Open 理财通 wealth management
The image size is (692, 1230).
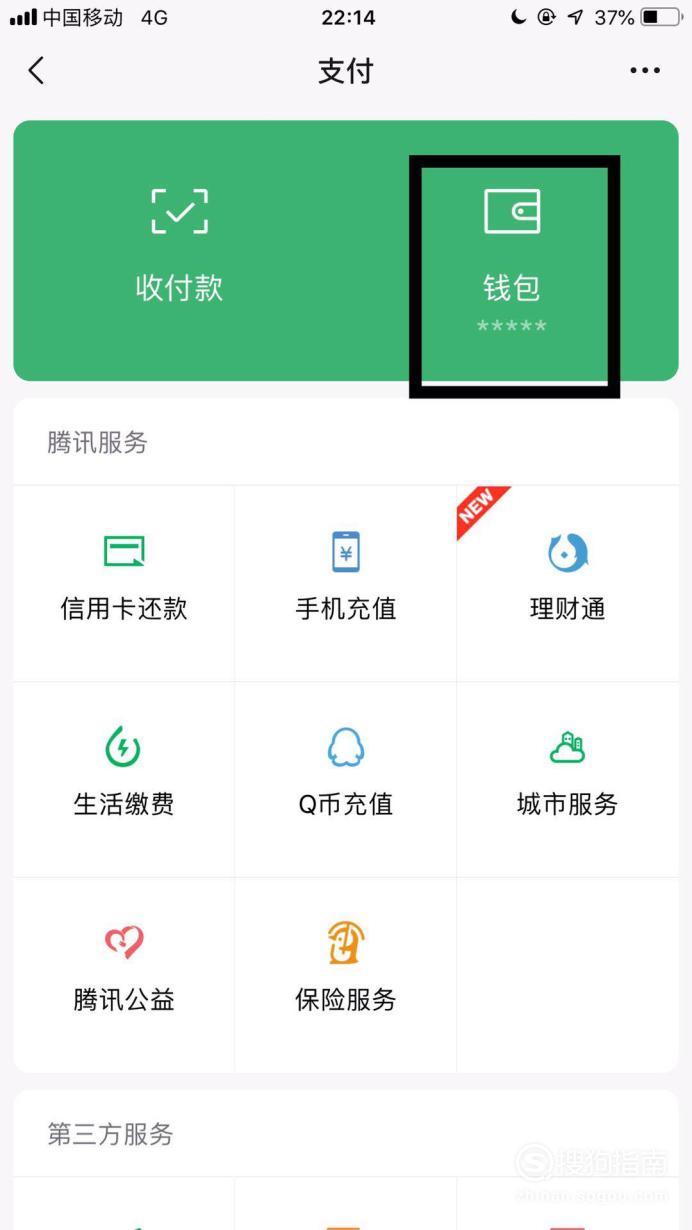pyautogui.click(x=567, y=583)
